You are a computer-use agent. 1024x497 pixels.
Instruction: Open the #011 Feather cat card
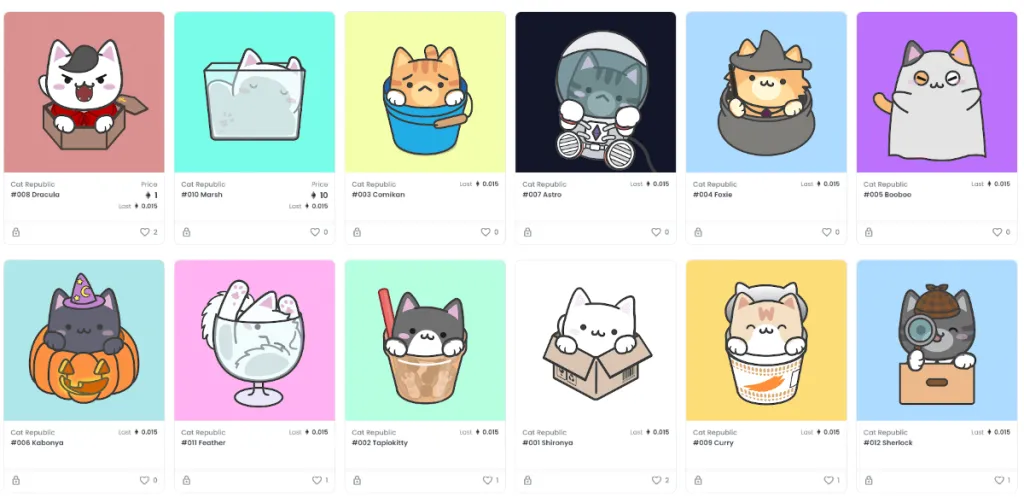(x=254, y=340)
